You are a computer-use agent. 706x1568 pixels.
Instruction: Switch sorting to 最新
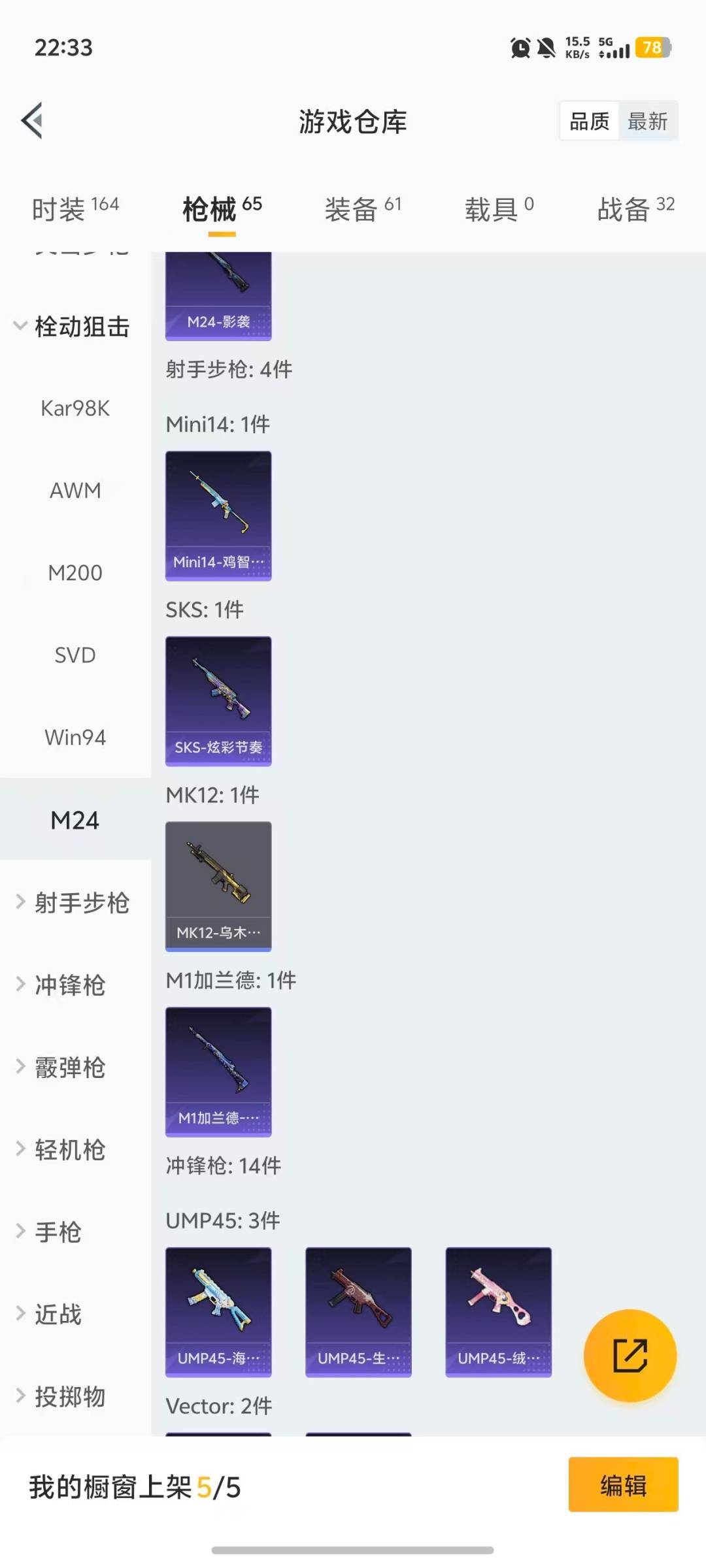[x=648, y=121]
